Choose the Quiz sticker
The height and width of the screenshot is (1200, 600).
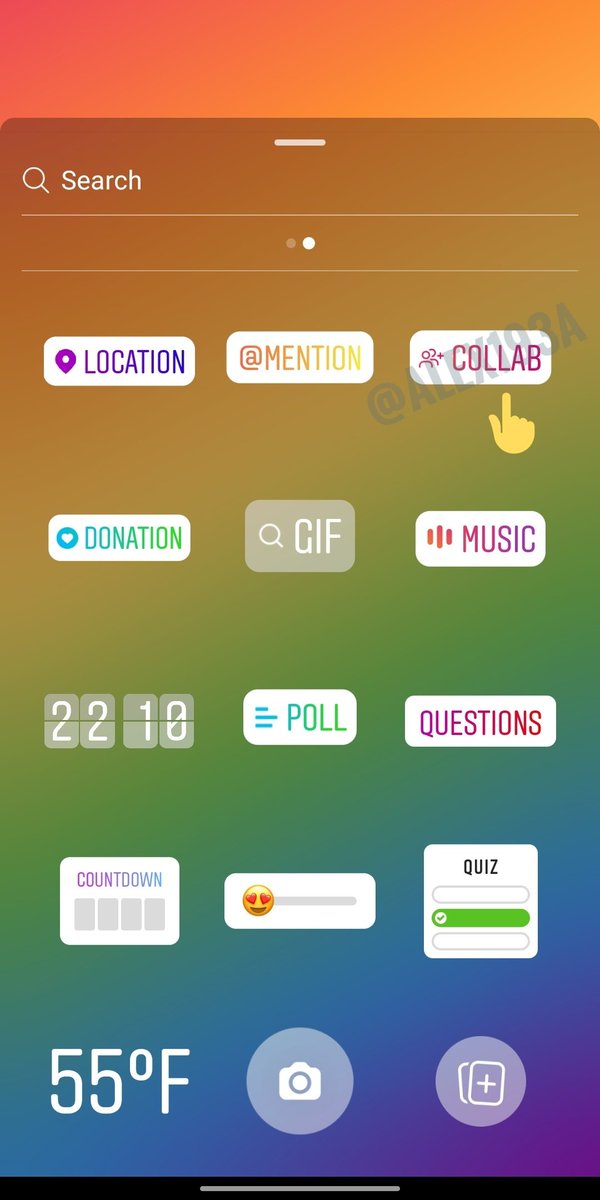pos(481,901)
